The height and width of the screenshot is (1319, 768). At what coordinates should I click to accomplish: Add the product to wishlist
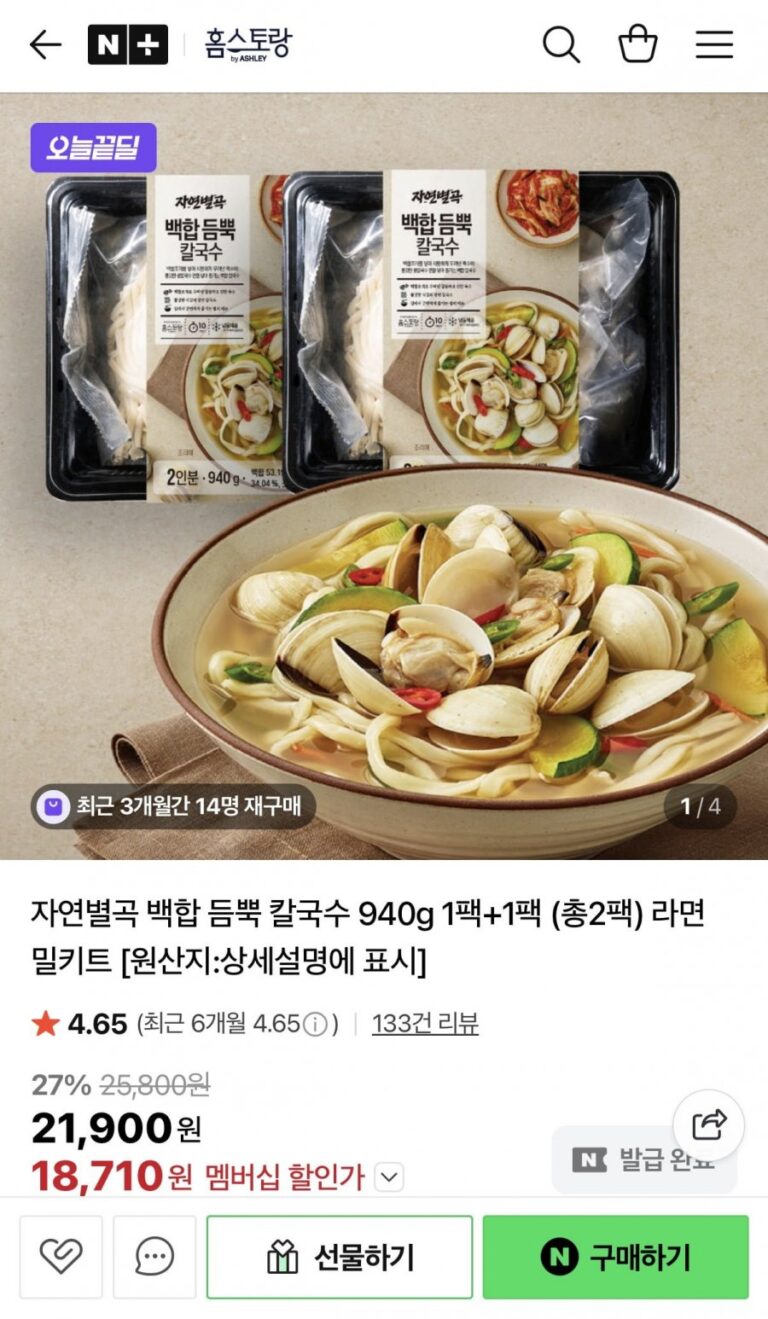click(x=61, y=1257)
